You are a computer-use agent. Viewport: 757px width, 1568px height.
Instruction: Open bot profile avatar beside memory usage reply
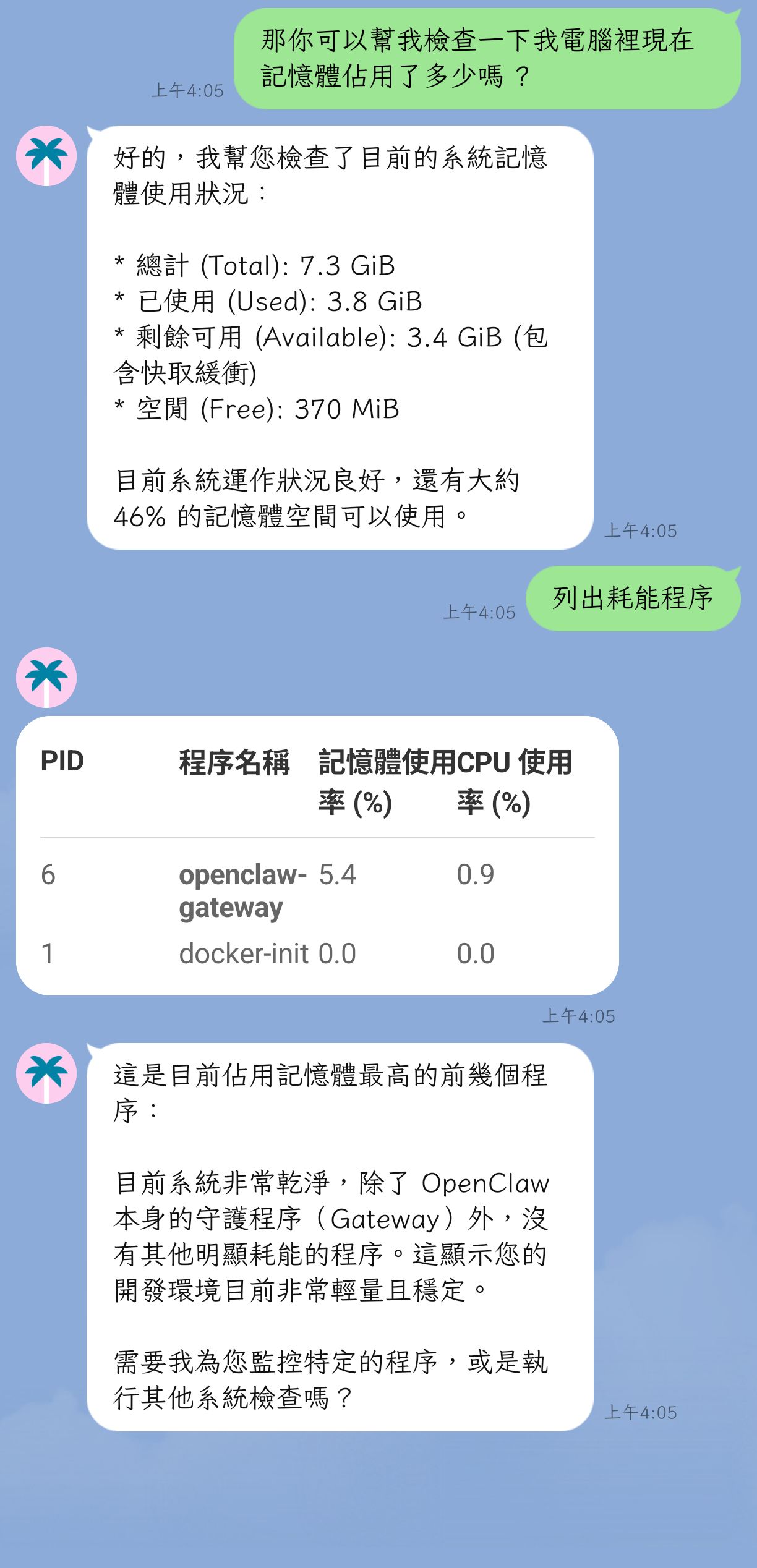point(46,156)
